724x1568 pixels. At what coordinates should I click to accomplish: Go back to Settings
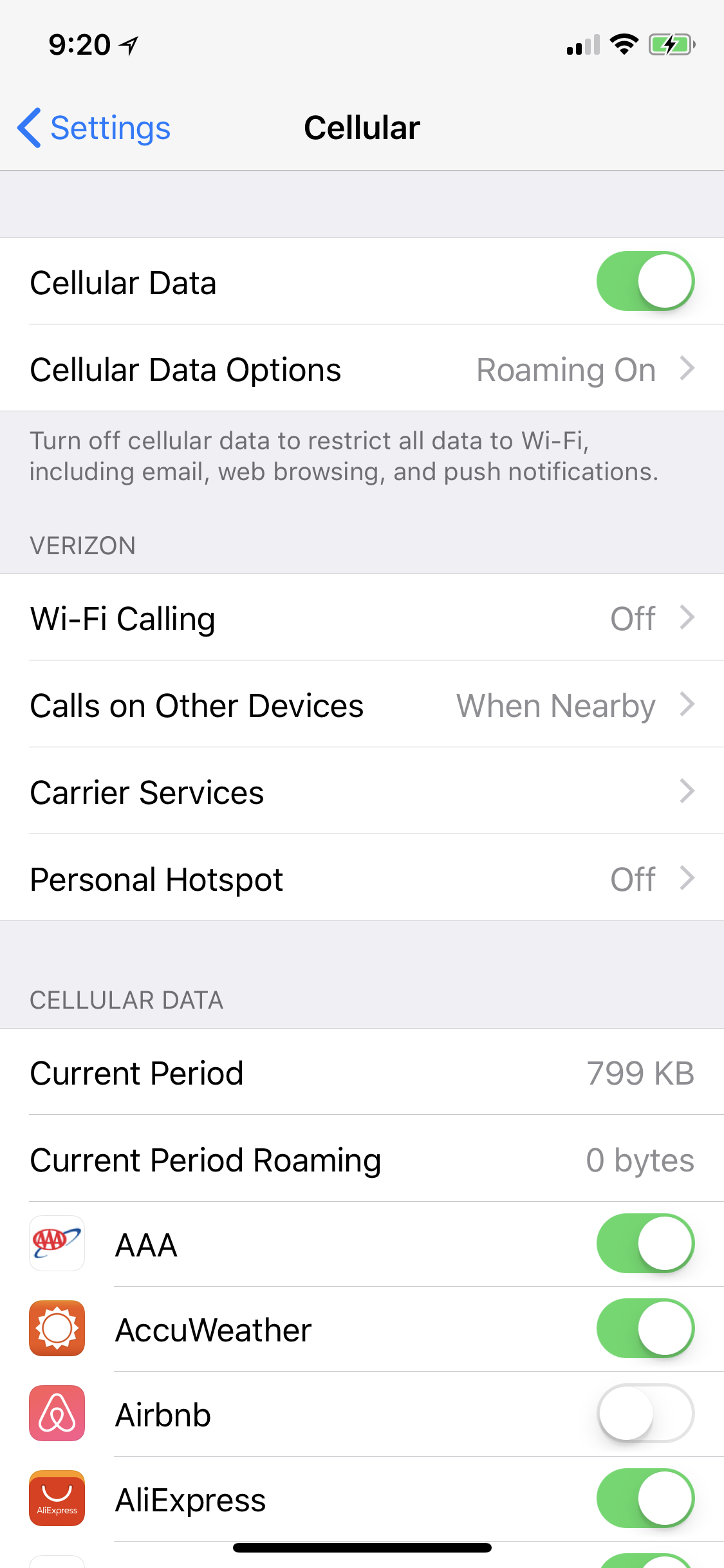coord(94,127)
